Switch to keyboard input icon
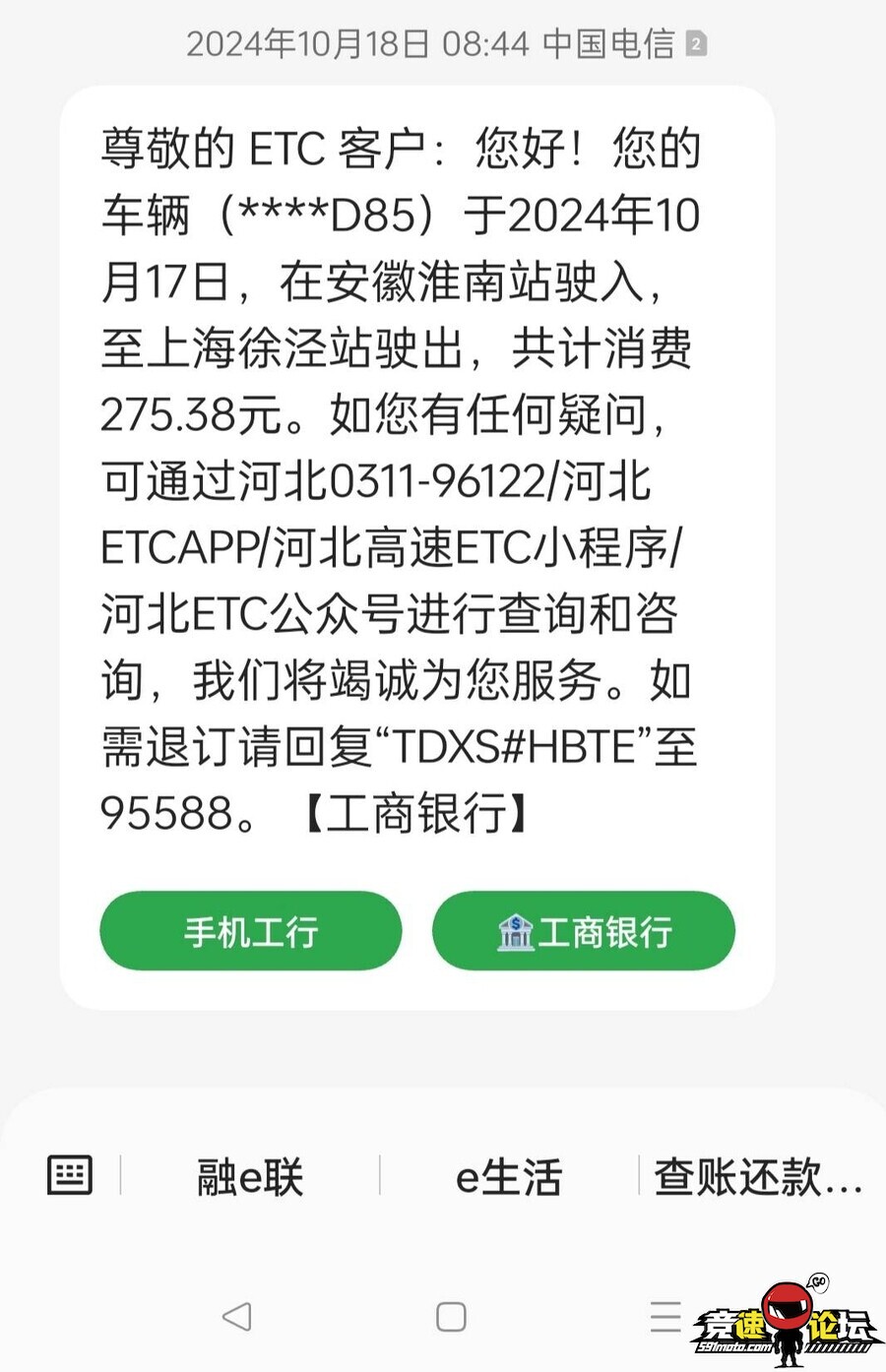The image size is (886, 1372). (x=70, y=1175)
